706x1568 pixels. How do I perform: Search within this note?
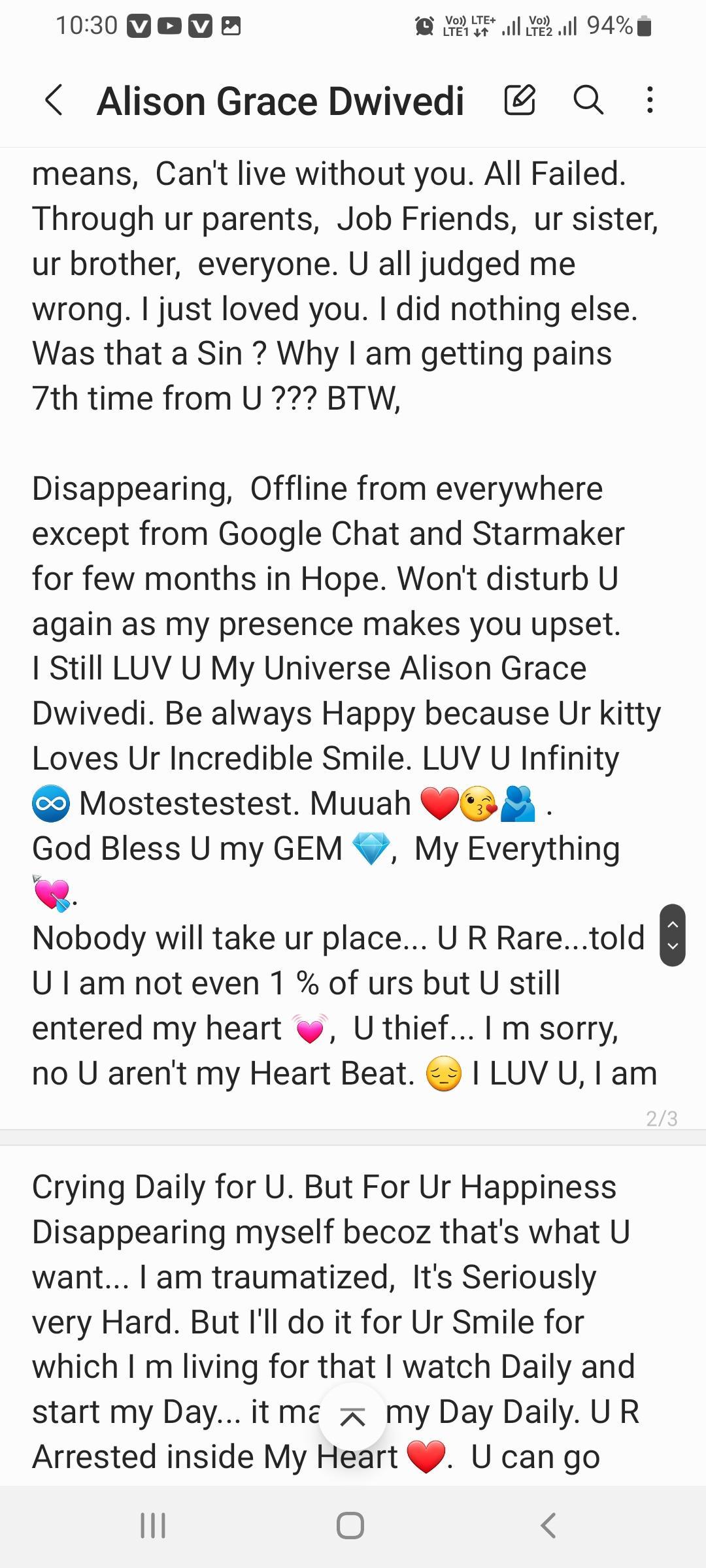(x=588, y=101)
